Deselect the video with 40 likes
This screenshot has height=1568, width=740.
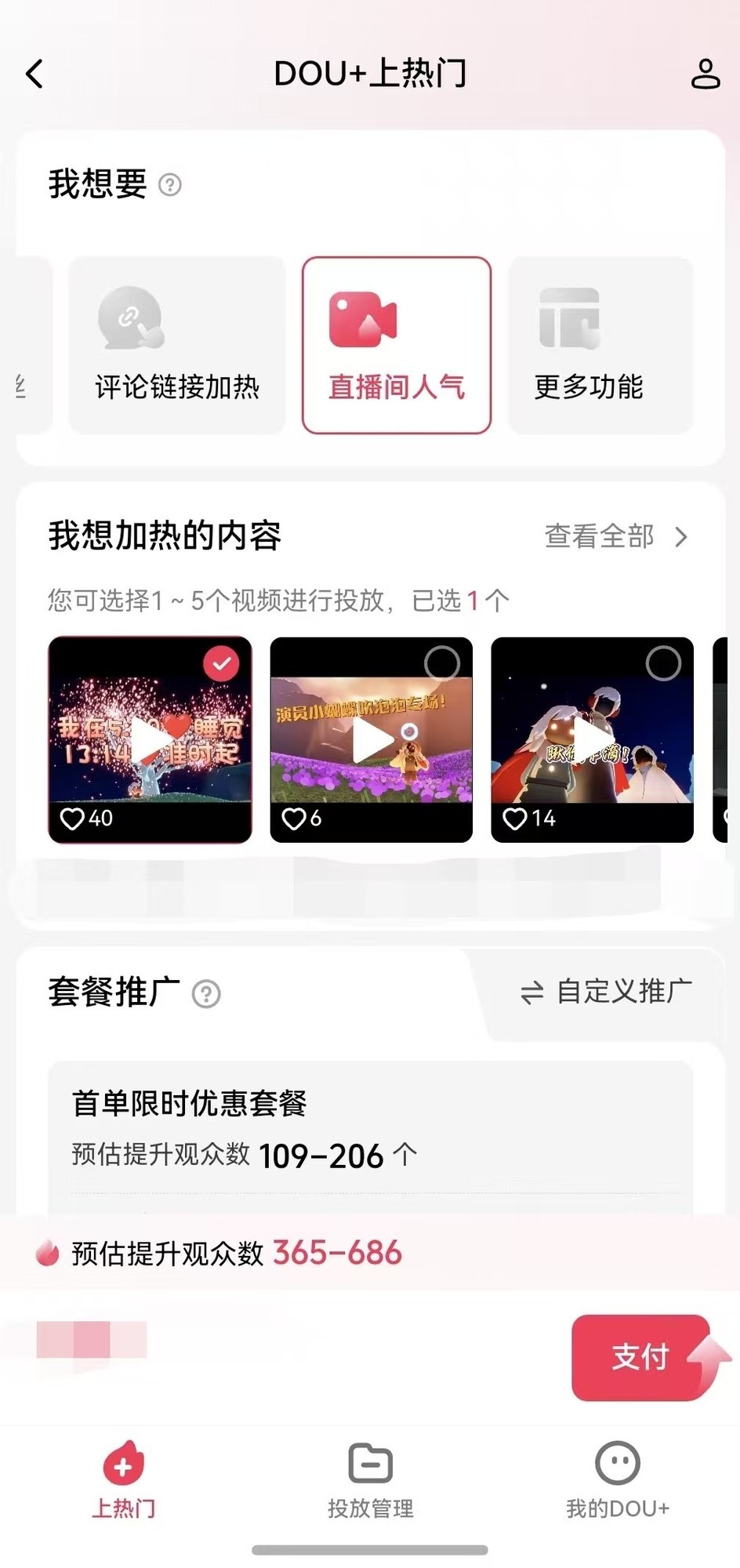[222, 664]
